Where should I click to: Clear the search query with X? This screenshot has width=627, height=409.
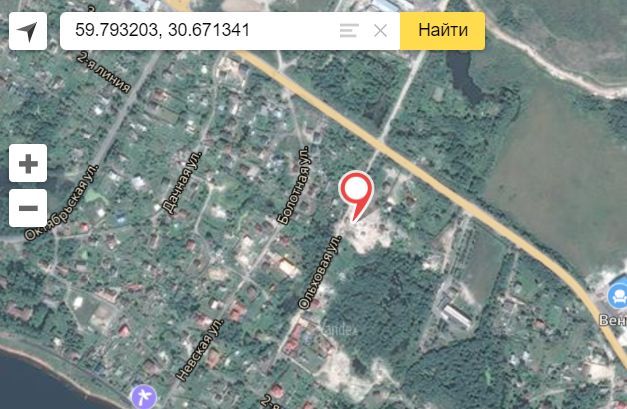tap(380, 31)
